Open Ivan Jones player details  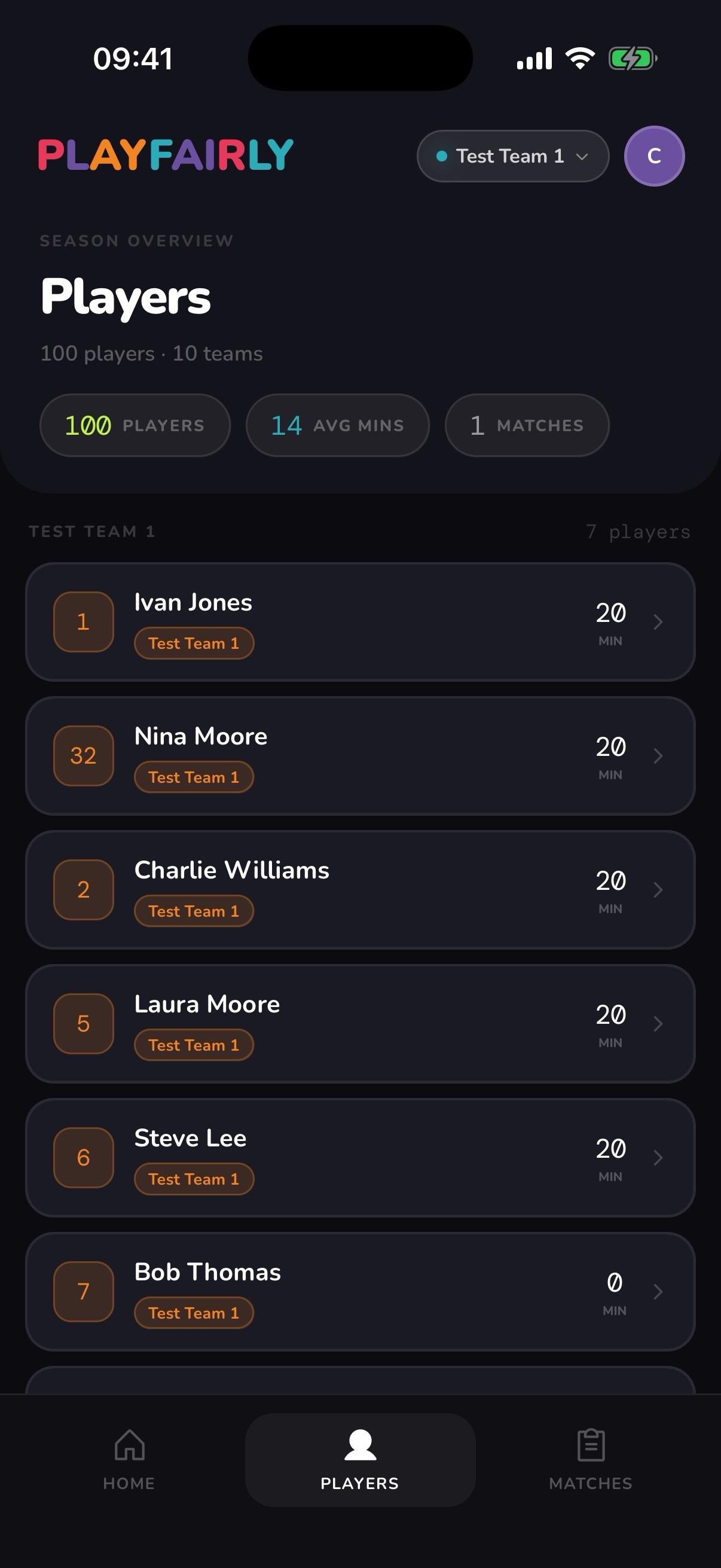click(x=360, y=621)
